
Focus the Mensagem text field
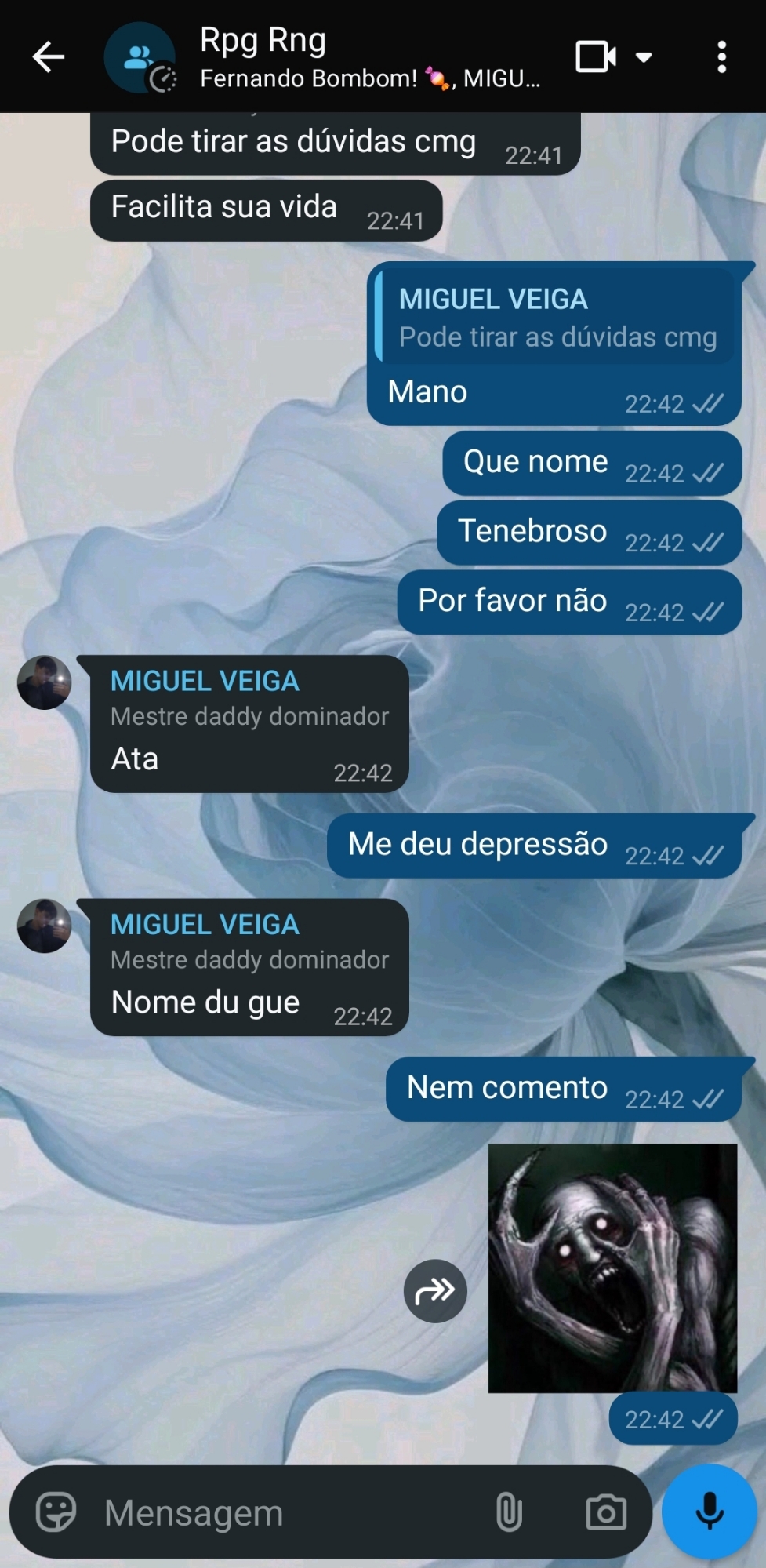coord(290,1513)
